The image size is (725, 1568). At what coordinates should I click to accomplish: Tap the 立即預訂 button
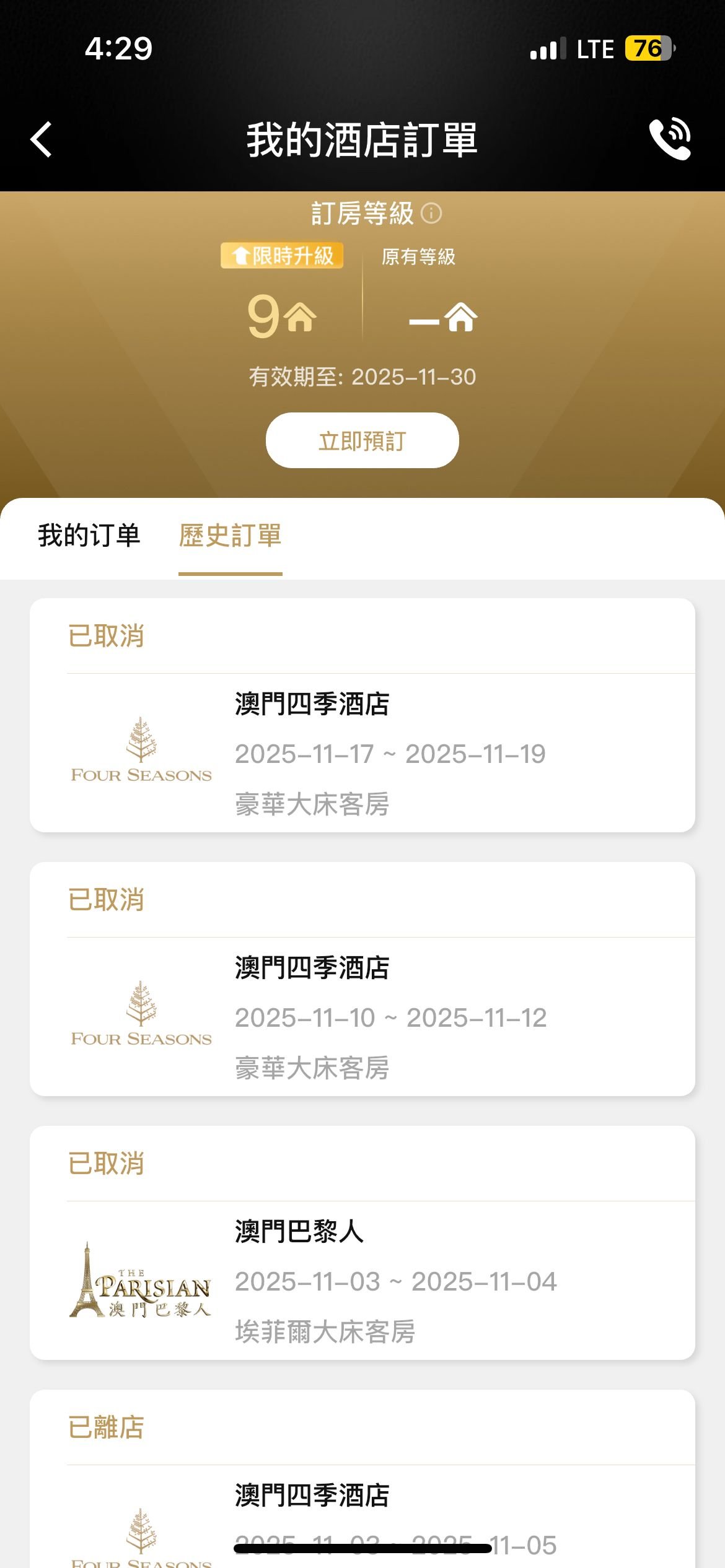[x=362, y=440]
